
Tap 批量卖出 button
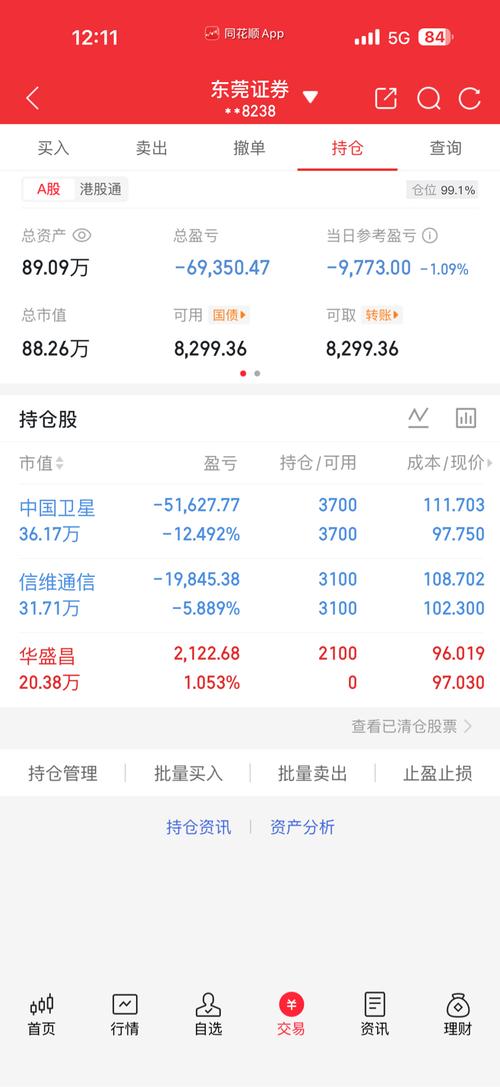coord(312,774)
